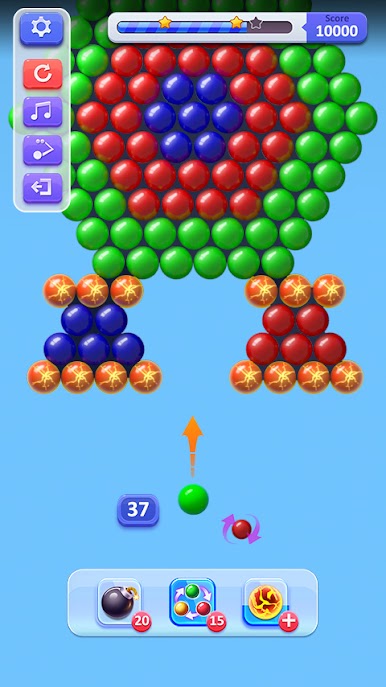Exit the level with the exit arrow
This screenshot has width=386, height=687.
42,188
